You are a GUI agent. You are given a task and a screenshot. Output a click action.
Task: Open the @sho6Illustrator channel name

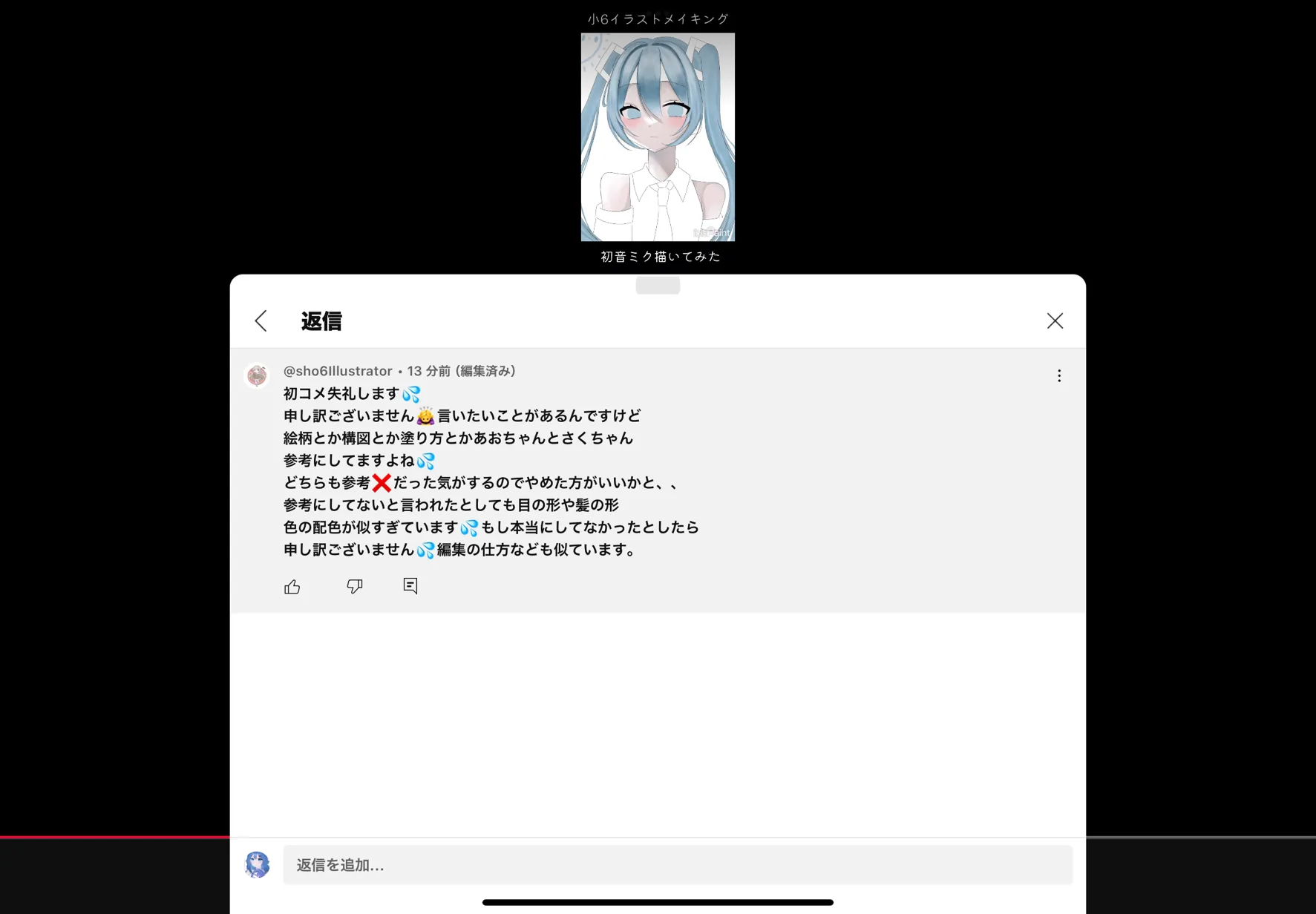[338, 371]
